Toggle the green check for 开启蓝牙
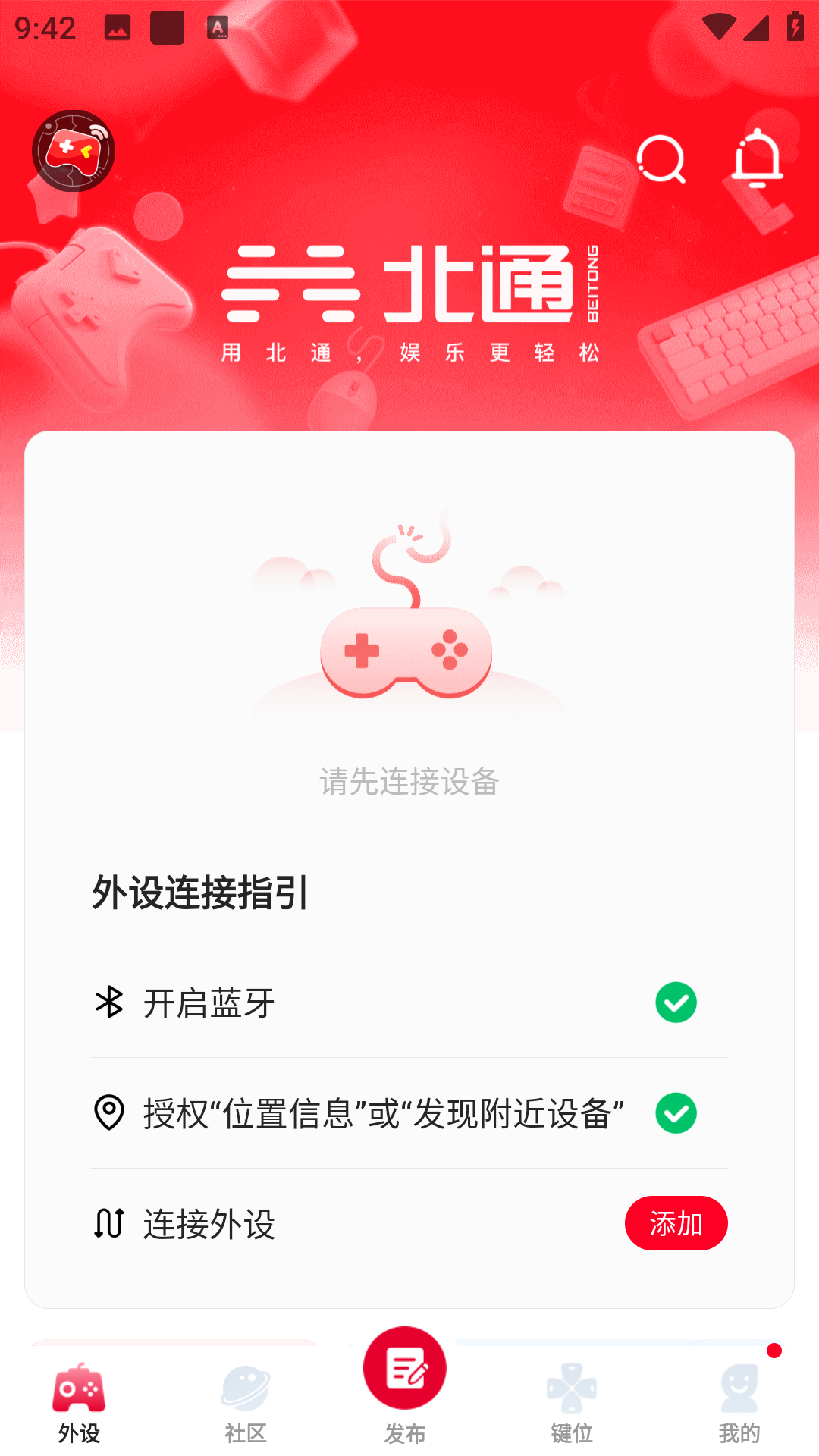This screenshot has height=1456, width=819. tap(676, 1003)
